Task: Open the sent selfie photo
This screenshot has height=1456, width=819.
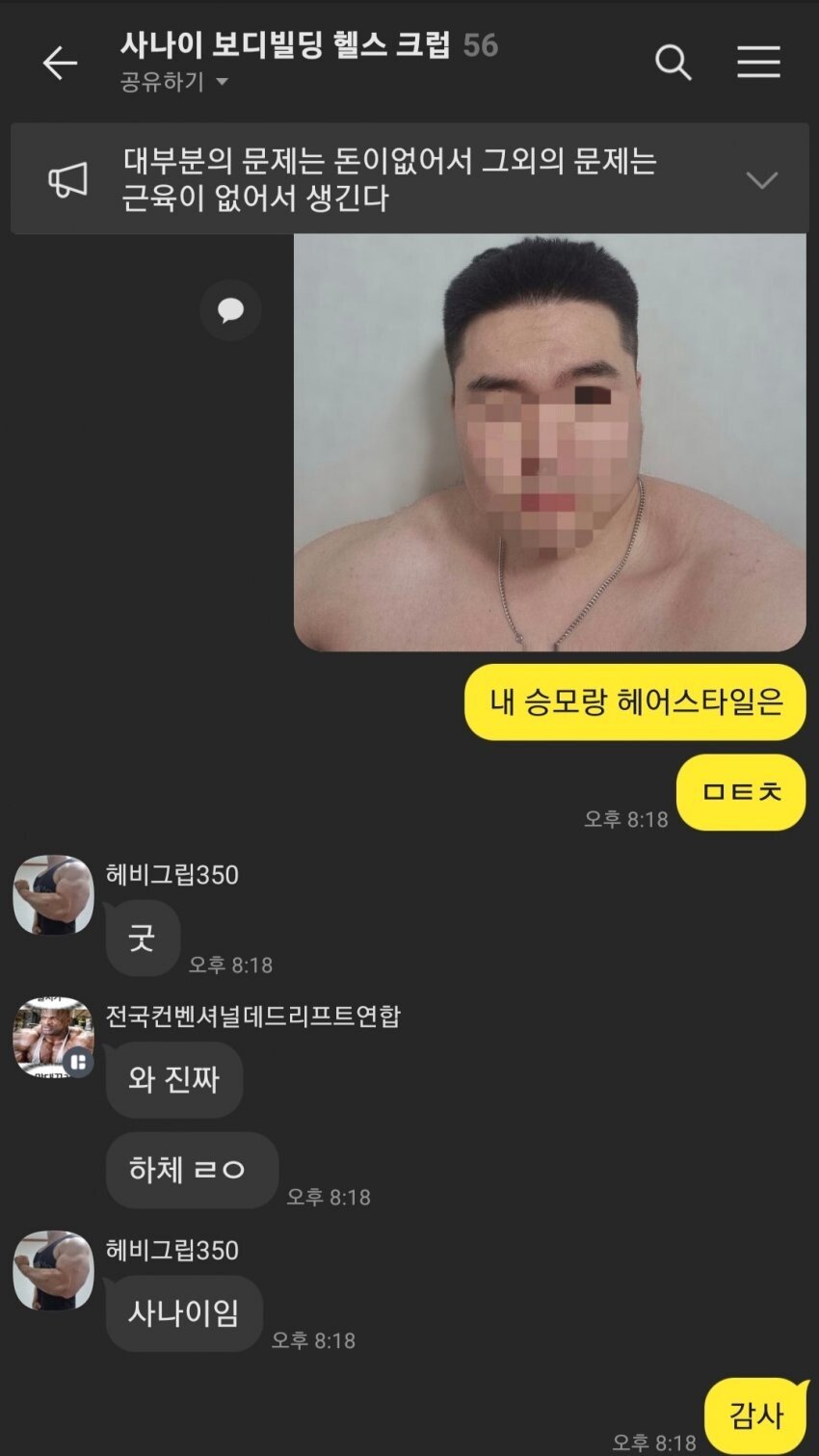Action: pos(549,441)
